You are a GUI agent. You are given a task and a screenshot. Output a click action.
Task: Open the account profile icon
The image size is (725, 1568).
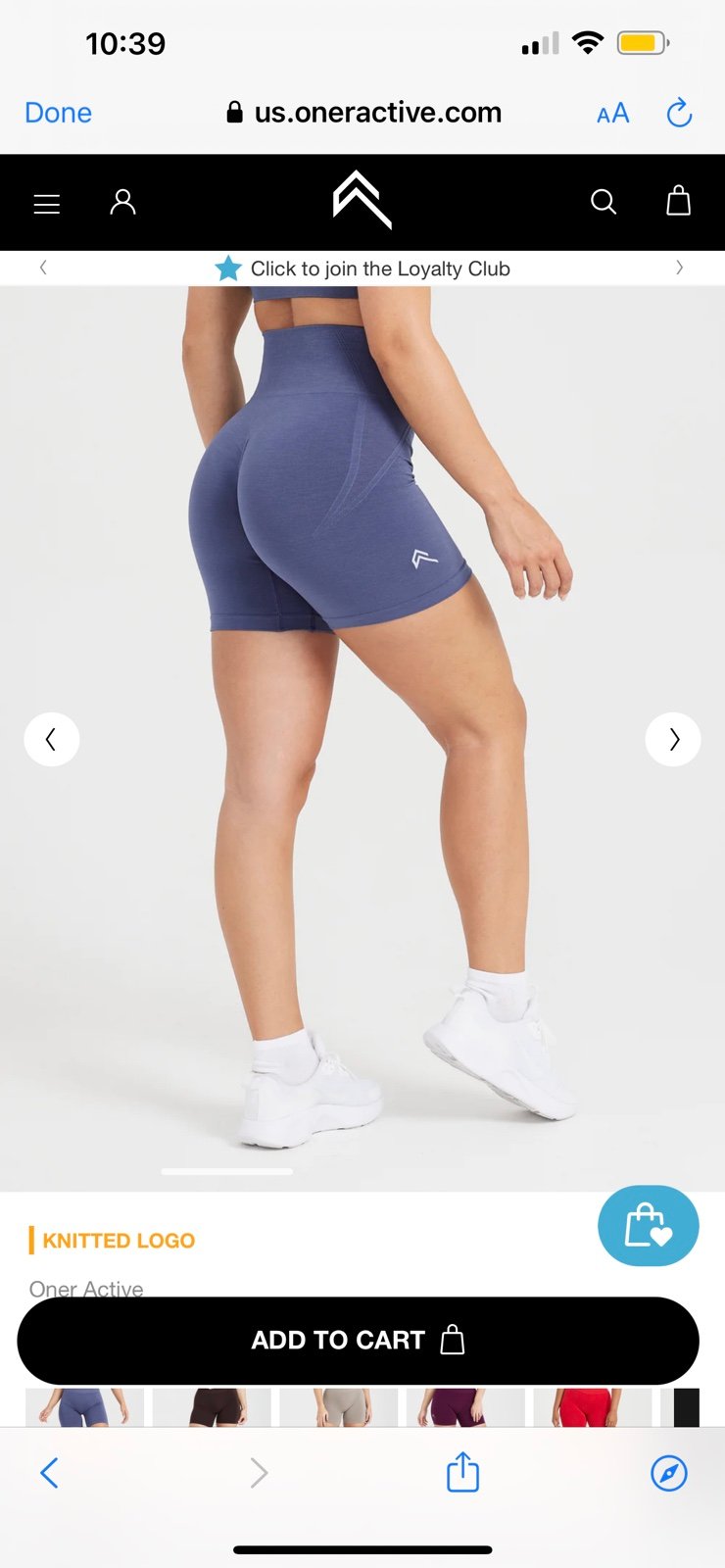pyautogui.click(x=122, y=202)
